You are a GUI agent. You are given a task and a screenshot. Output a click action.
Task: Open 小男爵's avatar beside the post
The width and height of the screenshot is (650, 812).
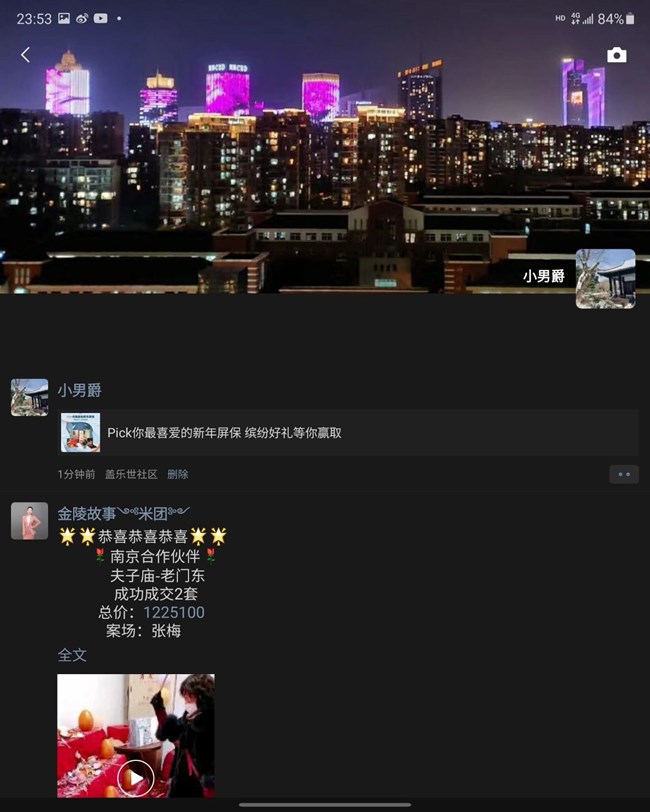coord(29,397)
